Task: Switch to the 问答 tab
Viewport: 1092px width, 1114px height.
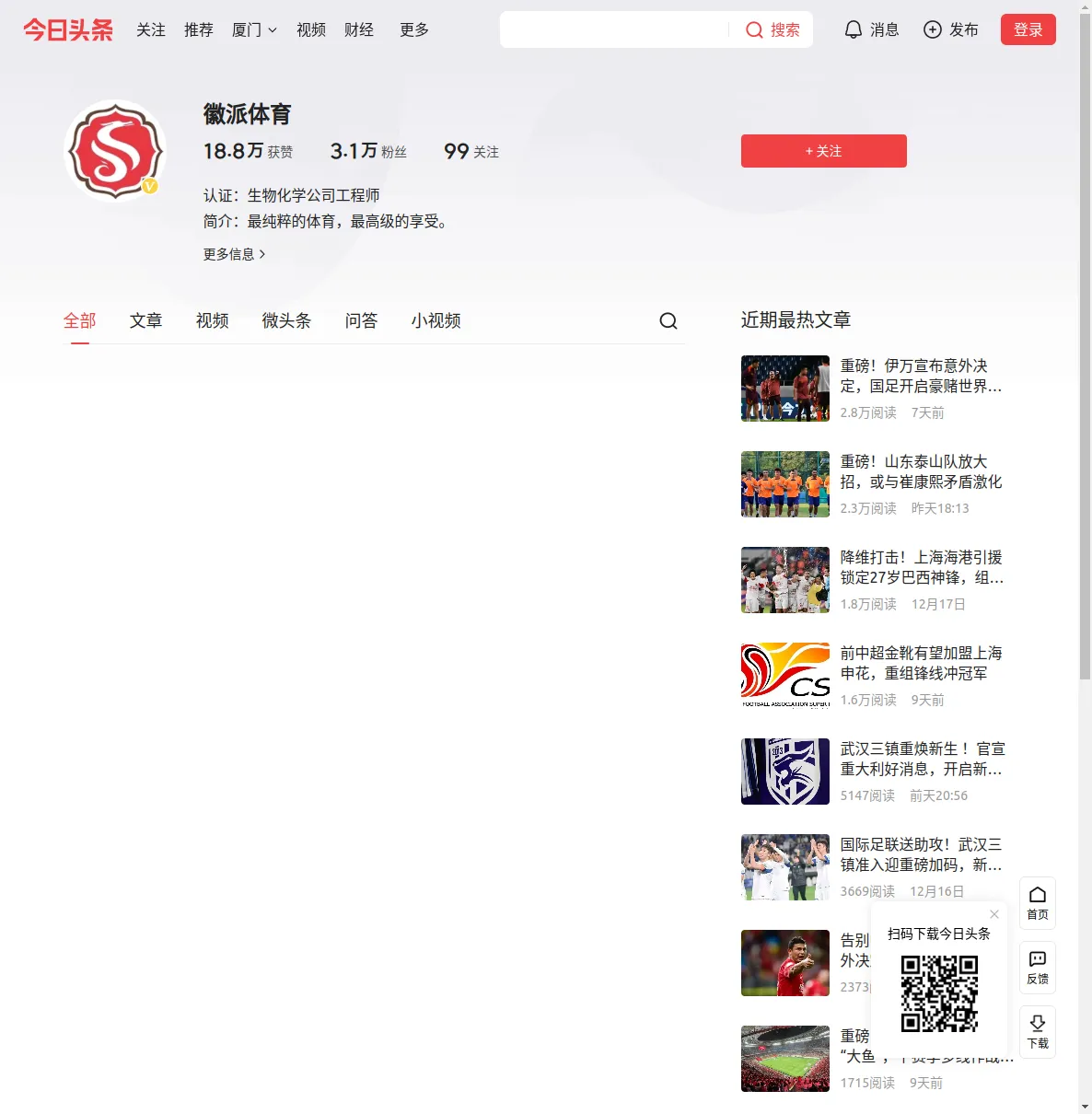Action: pyautogui.click(x=361, y=320)
